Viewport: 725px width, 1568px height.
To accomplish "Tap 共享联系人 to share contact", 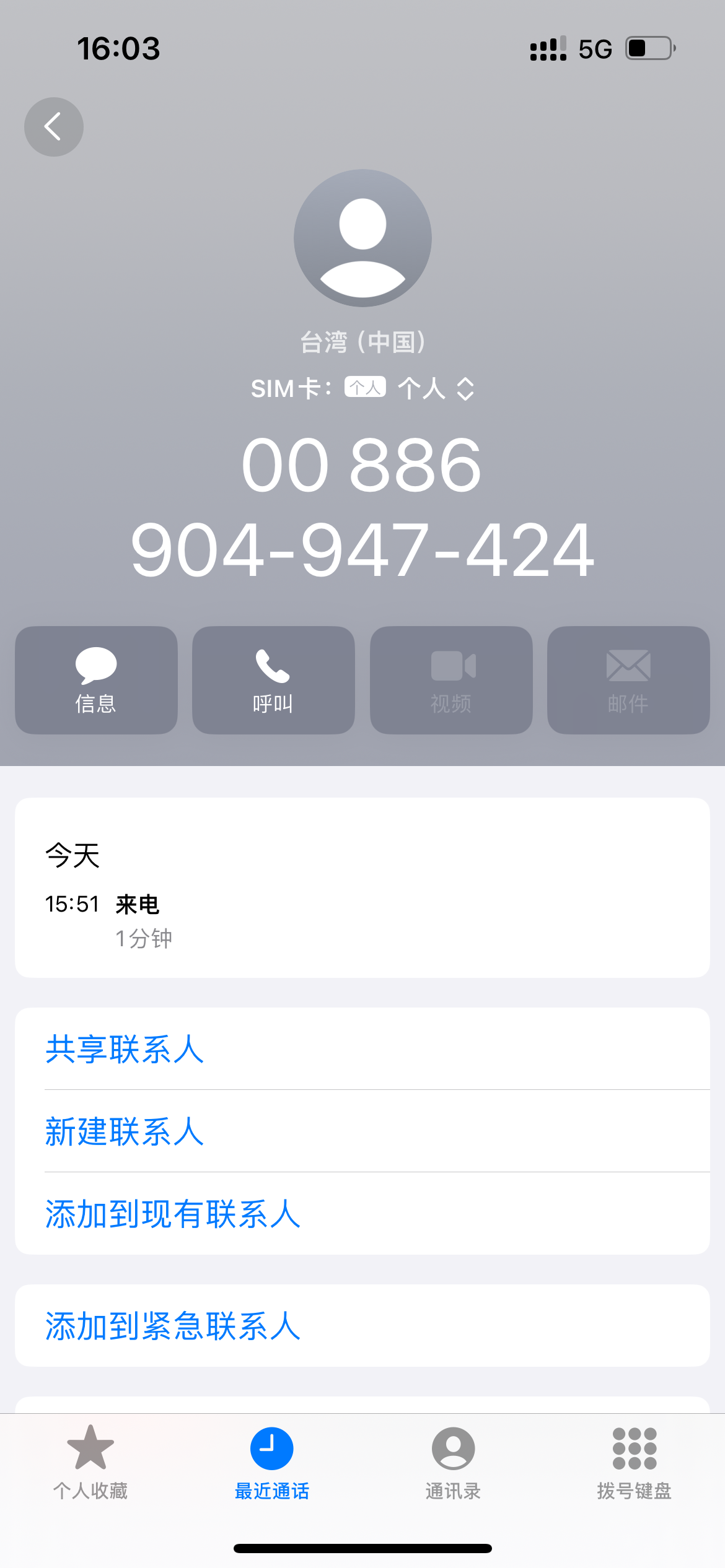I will pyautogui.click(x=125, y=1049).
